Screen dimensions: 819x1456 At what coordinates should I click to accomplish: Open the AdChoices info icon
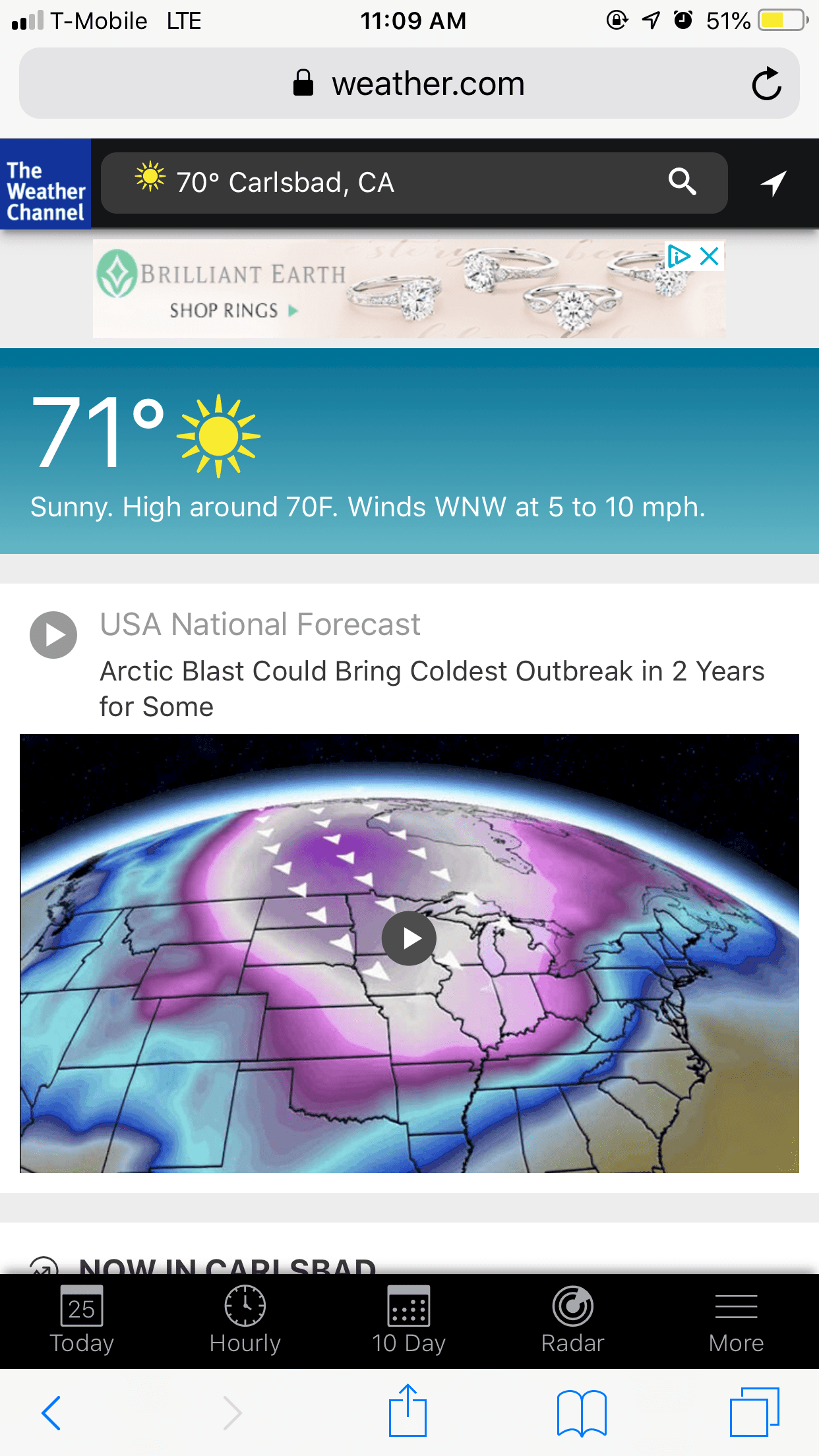point(679,256)
